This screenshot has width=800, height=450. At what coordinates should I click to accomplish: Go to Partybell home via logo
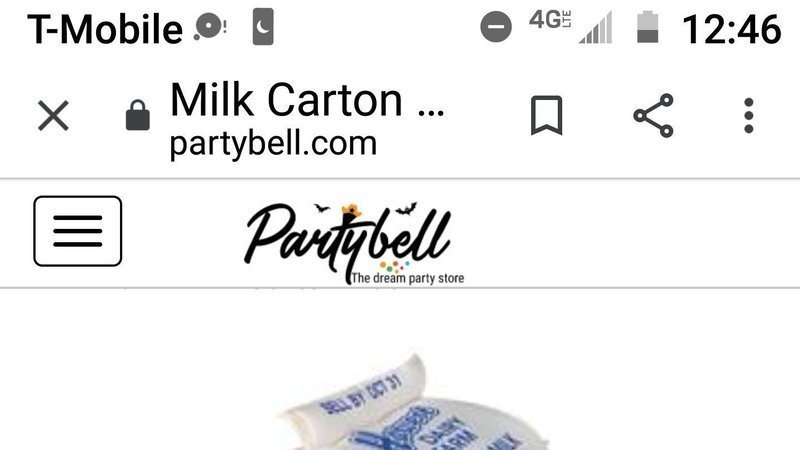coord(352,240)
